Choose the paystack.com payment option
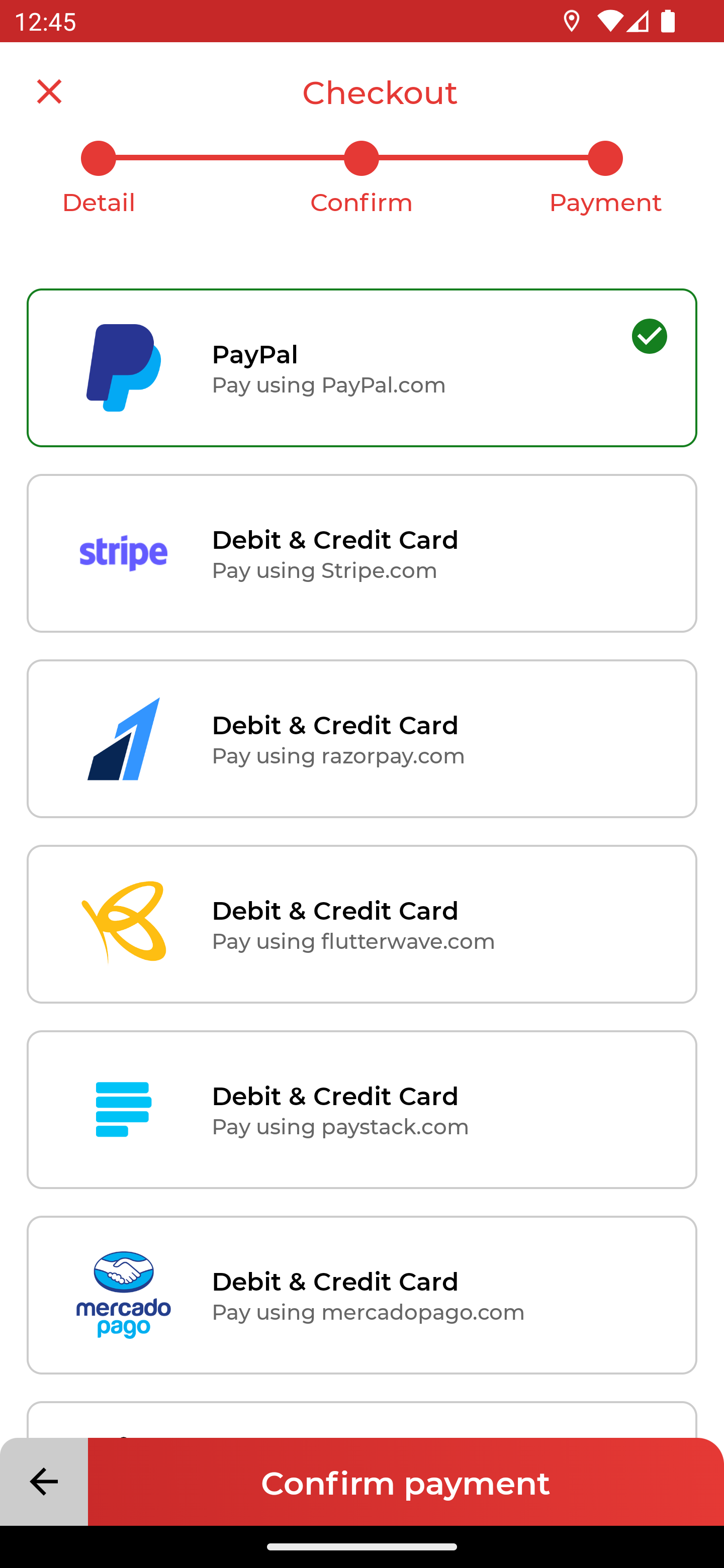 click(x=361, y=1109)
